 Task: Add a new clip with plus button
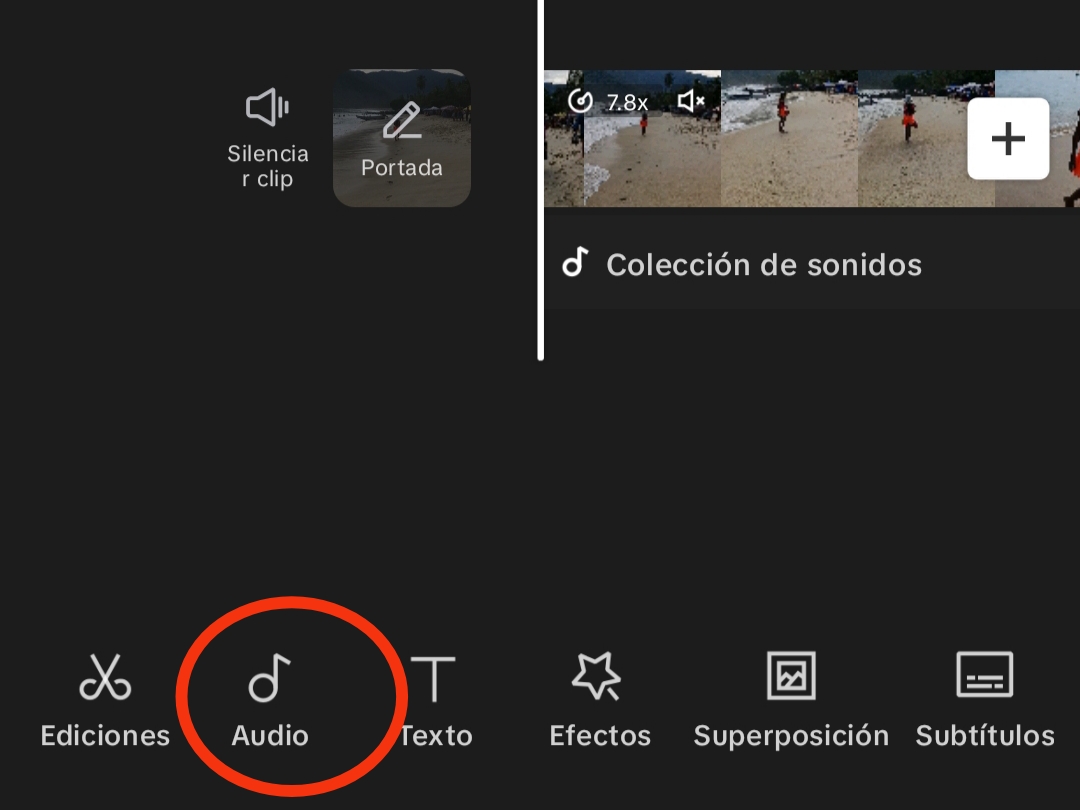tap(1008, 139)
